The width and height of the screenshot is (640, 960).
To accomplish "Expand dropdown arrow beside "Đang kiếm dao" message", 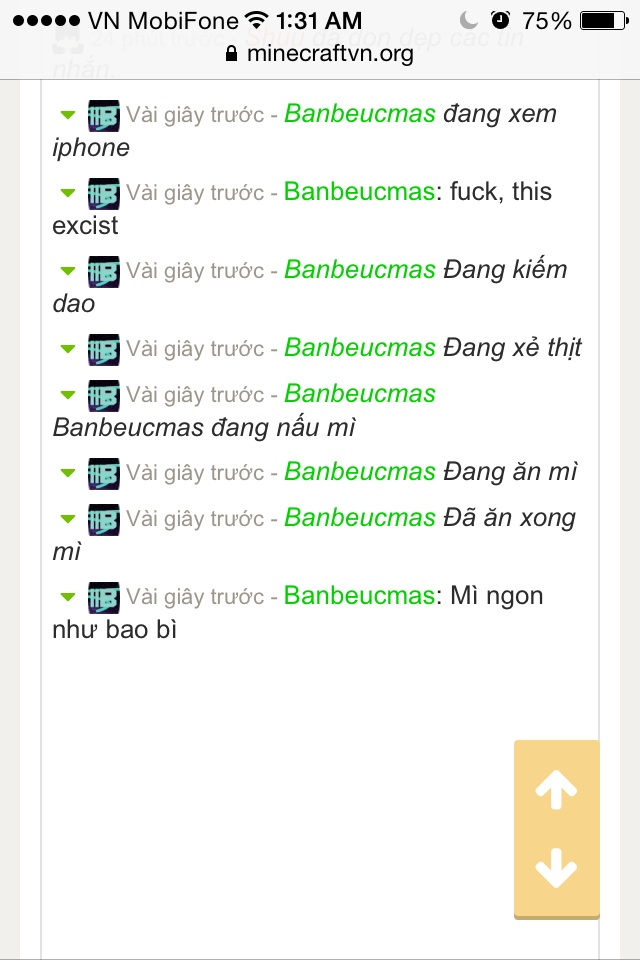I will tap(67, 270).
